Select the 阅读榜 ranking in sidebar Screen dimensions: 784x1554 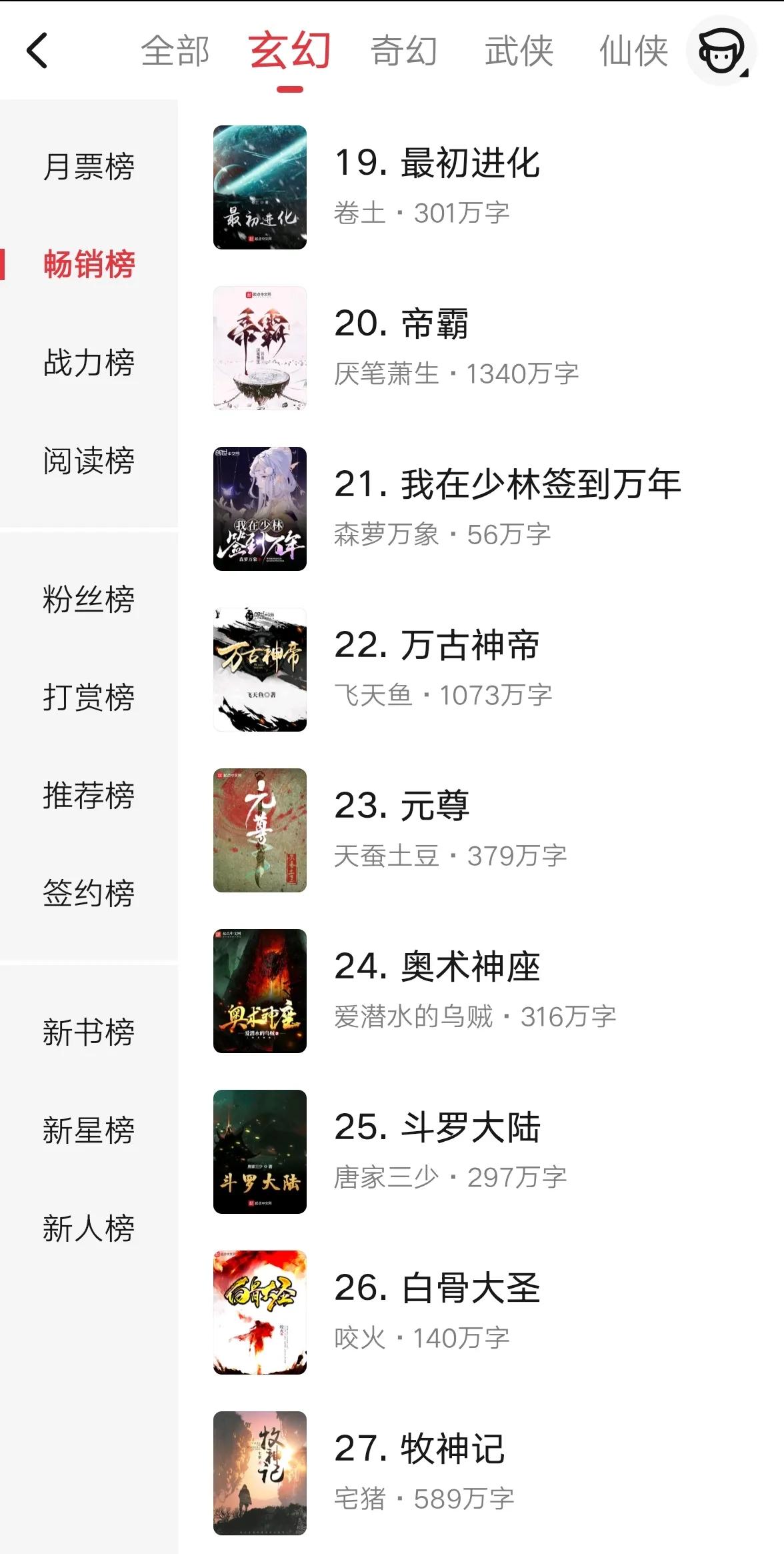pyautogui.click(x=89, y=462)
